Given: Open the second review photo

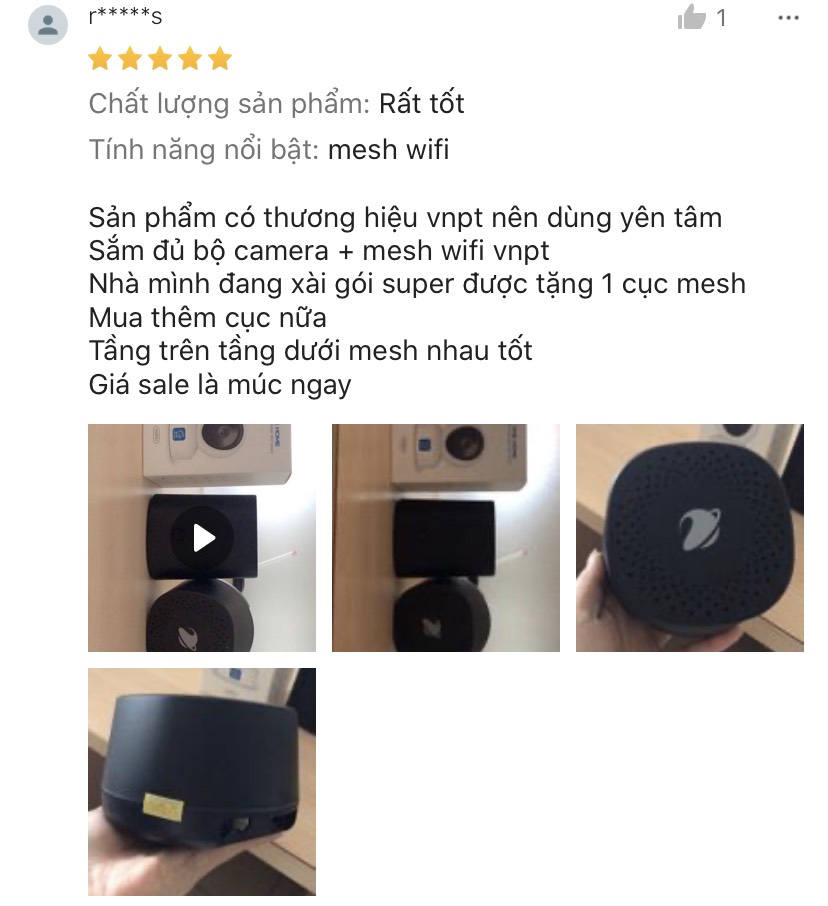Looking at the screenshot, I should coord(445,538).
